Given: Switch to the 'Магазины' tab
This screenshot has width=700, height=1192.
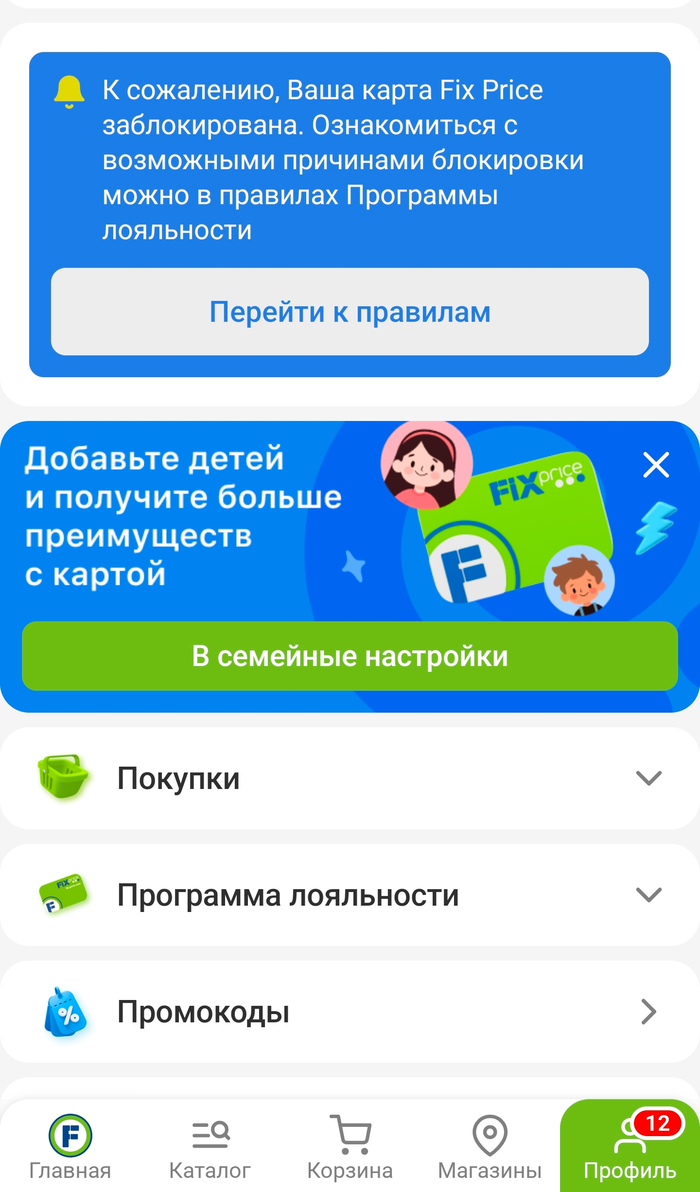Looking at the screenshot, I should click(490, 1148).
